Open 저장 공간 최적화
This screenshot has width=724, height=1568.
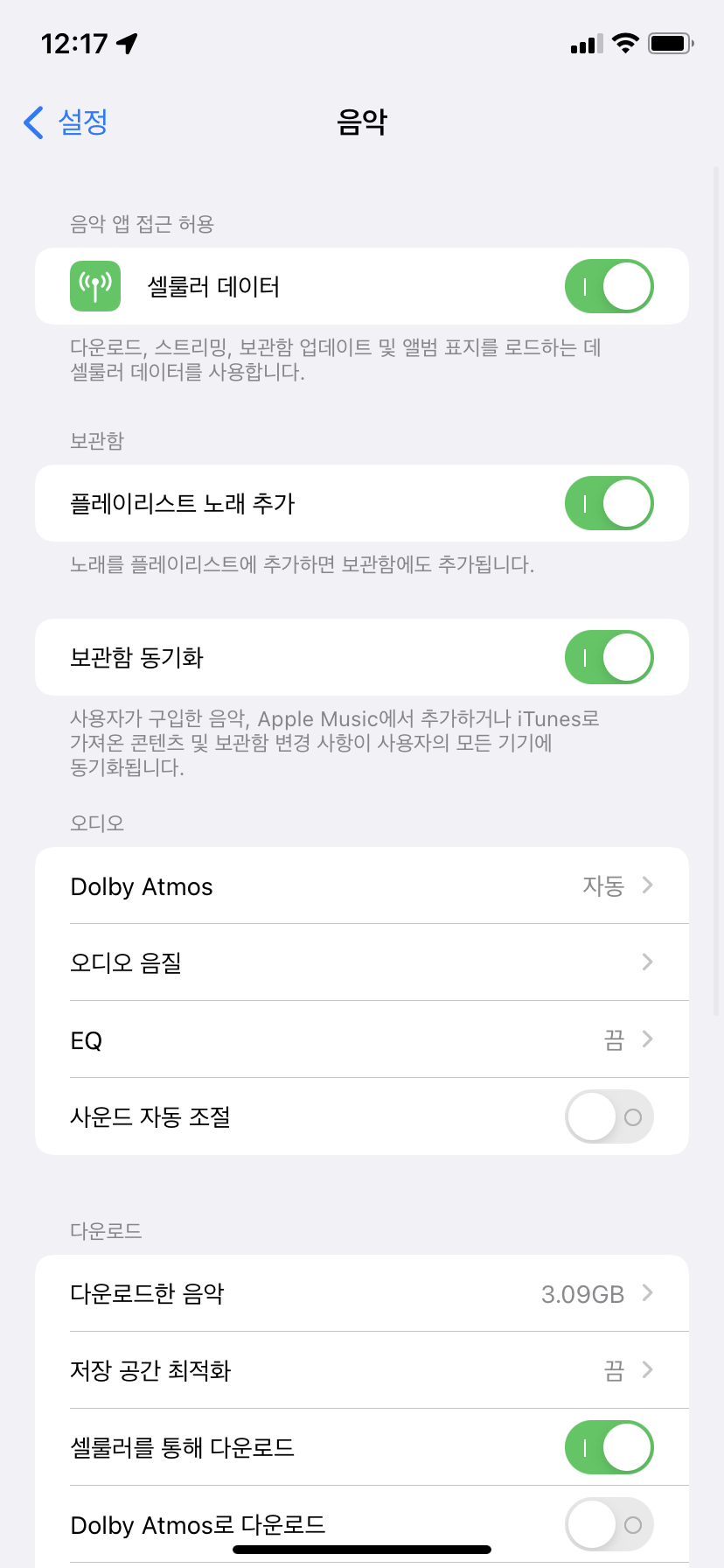tap(361, 1370)
